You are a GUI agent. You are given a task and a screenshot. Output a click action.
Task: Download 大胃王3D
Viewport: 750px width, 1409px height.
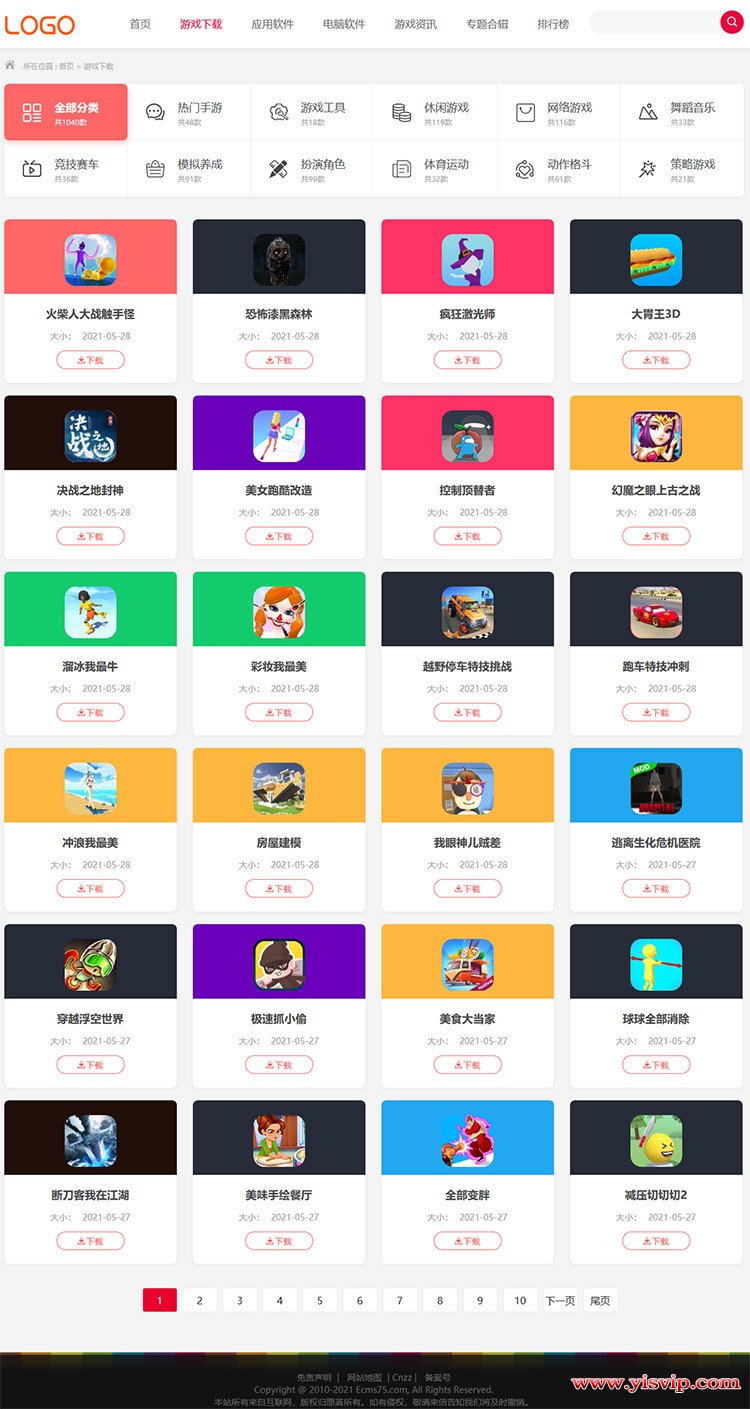(656, 360)
